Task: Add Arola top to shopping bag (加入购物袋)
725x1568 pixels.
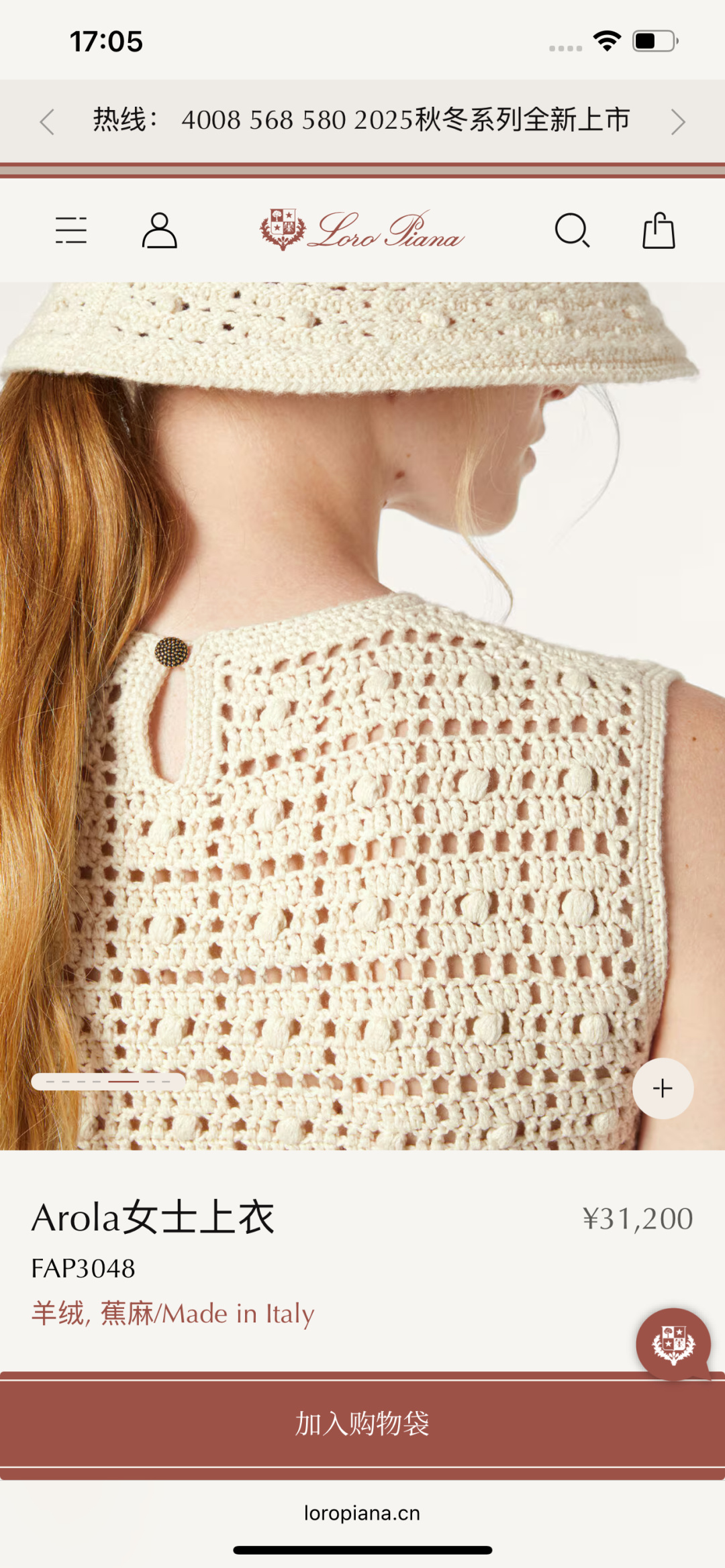Action: (x=362, y=1423)
